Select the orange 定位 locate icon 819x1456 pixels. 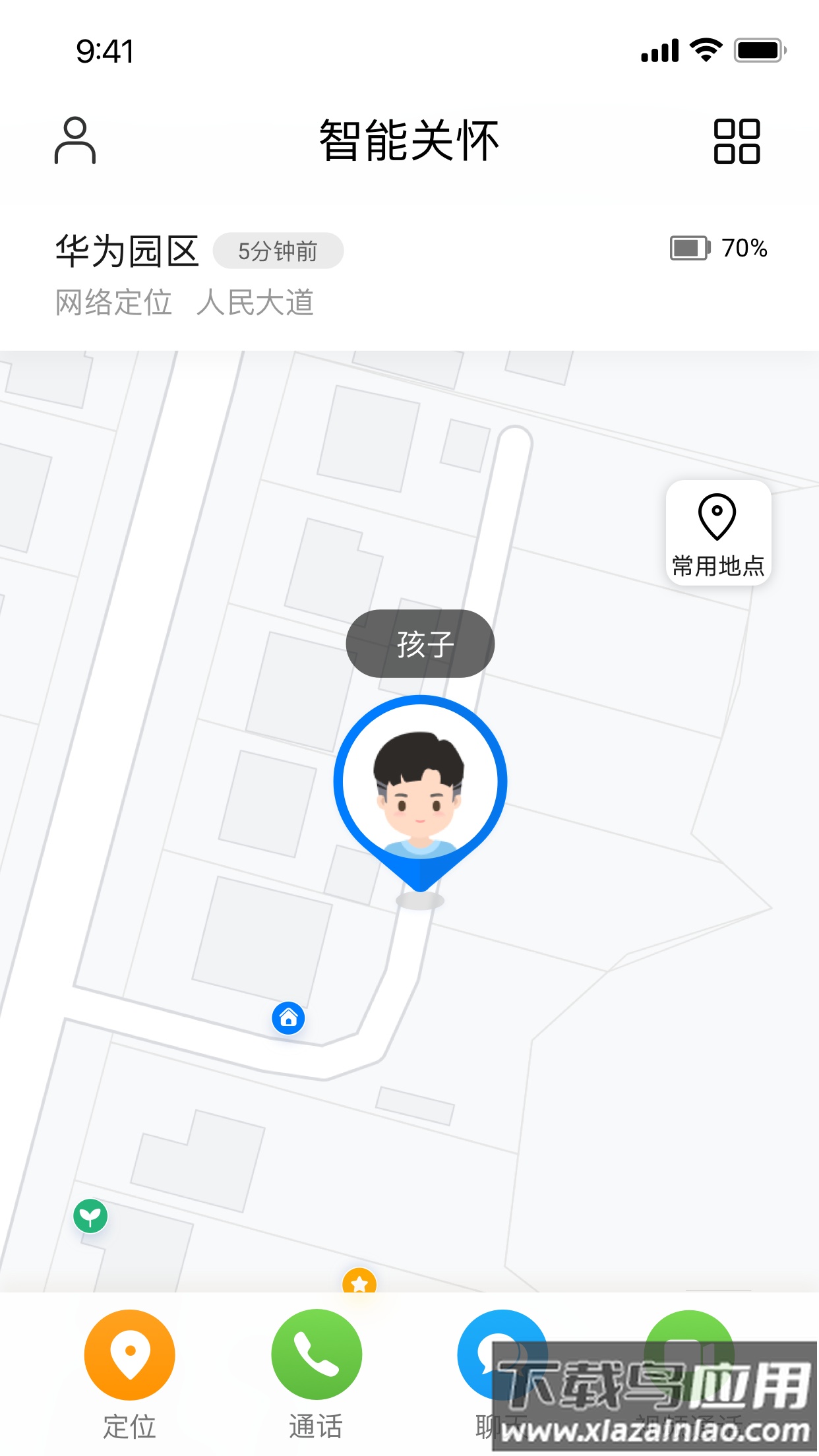pos(129,1353)
